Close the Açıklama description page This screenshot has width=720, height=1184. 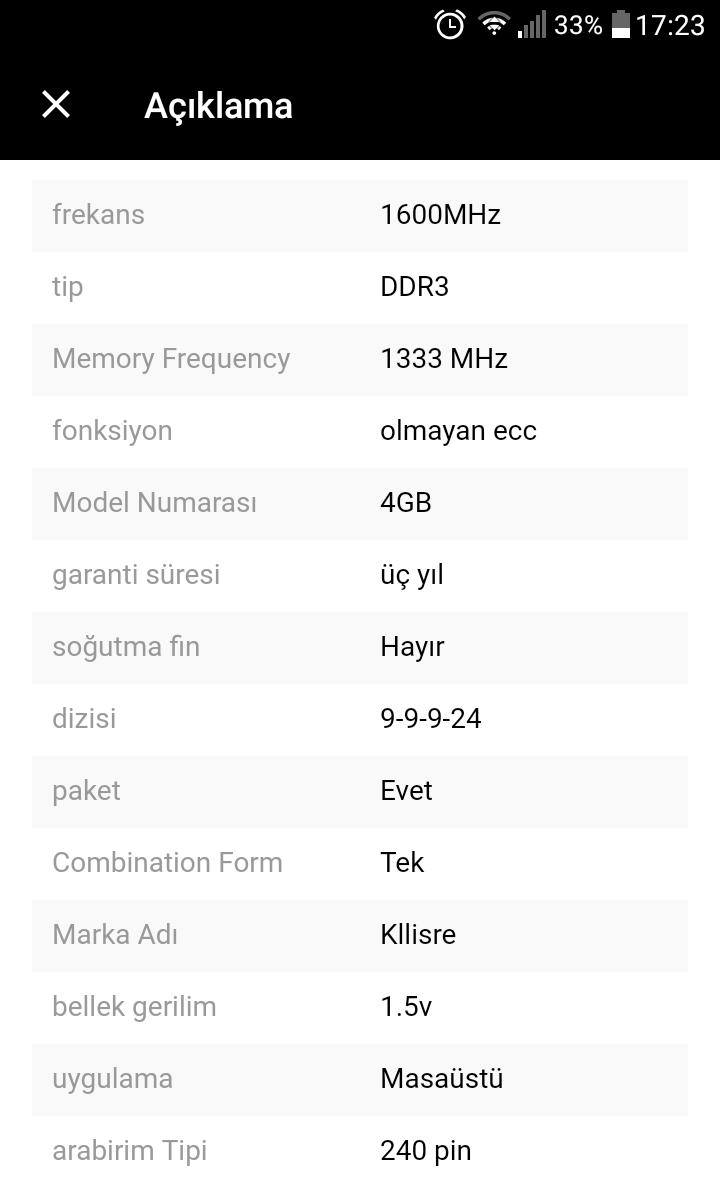tap(56, 104)
